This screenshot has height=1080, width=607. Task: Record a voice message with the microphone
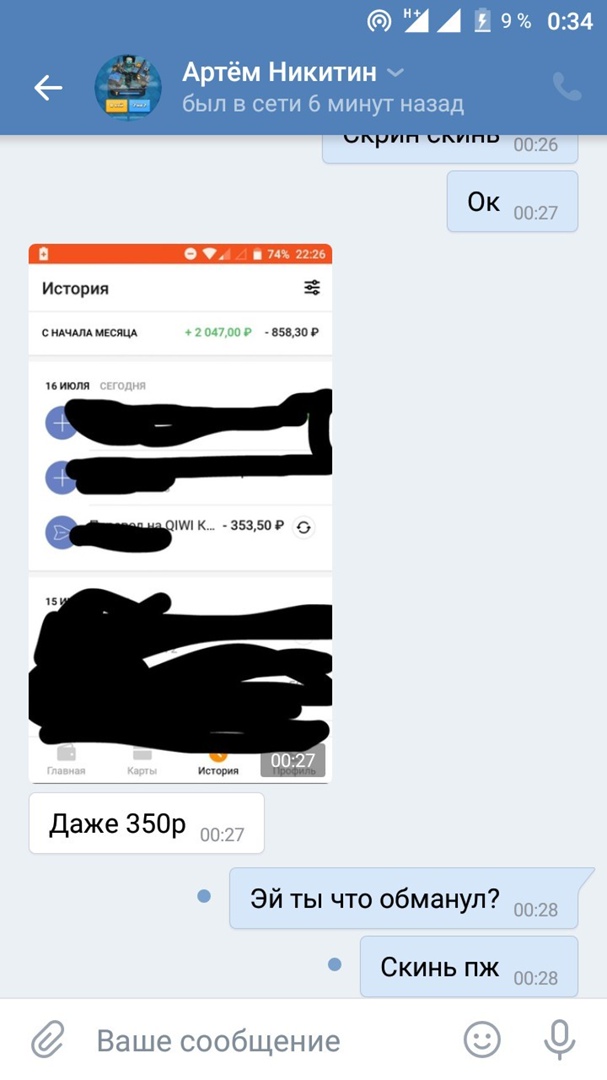point(559,1040)
